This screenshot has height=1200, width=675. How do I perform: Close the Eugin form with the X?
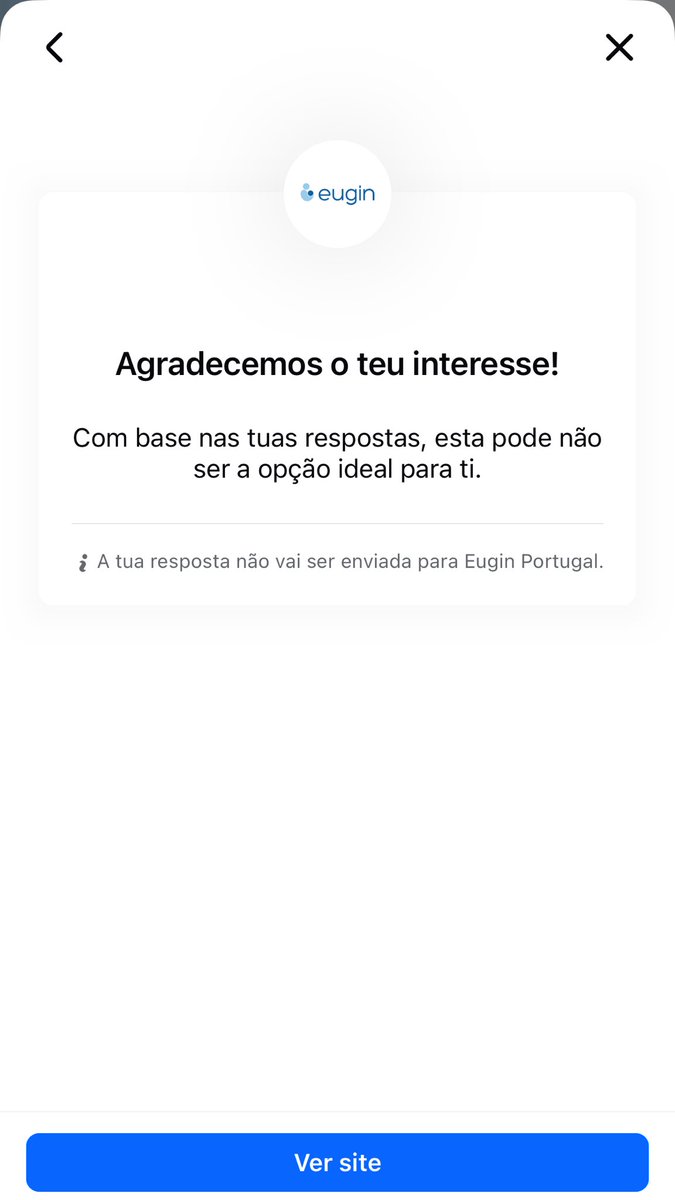point(619,47)
